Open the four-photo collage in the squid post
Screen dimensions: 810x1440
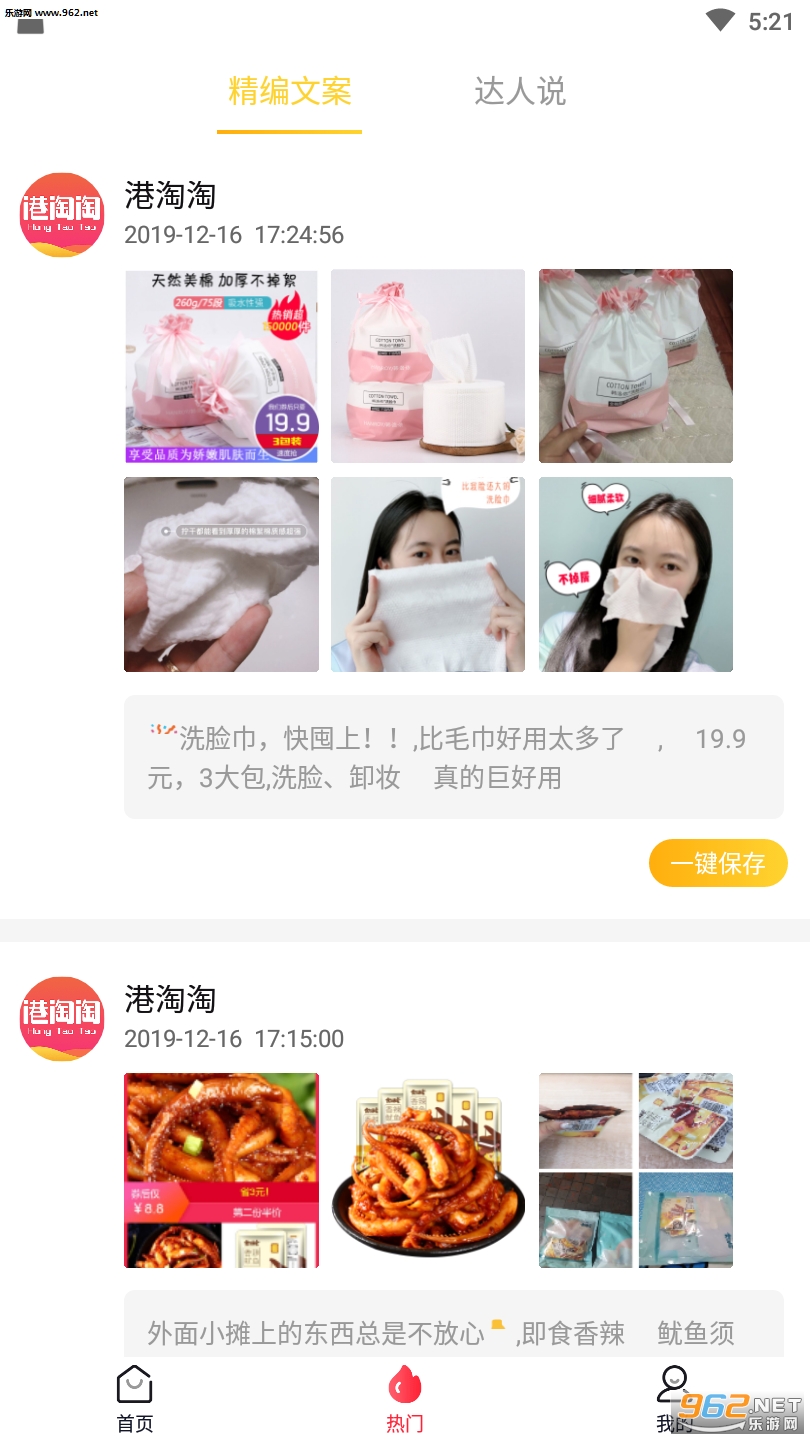coord(636,1170)
